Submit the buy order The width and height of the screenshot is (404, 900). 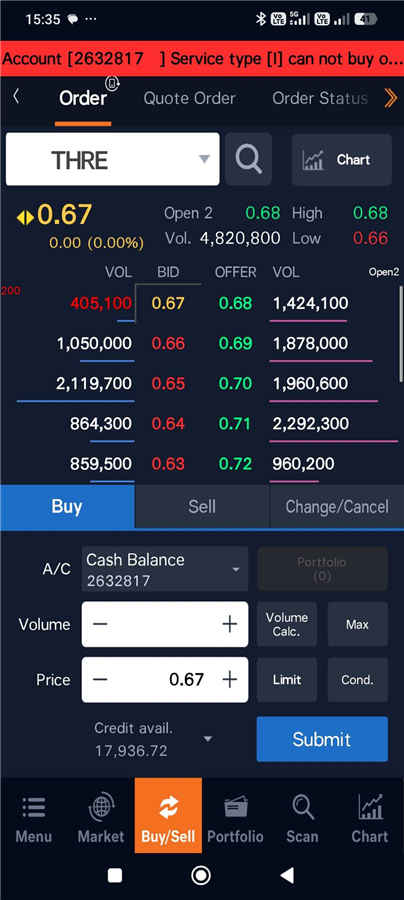(322, 739)
